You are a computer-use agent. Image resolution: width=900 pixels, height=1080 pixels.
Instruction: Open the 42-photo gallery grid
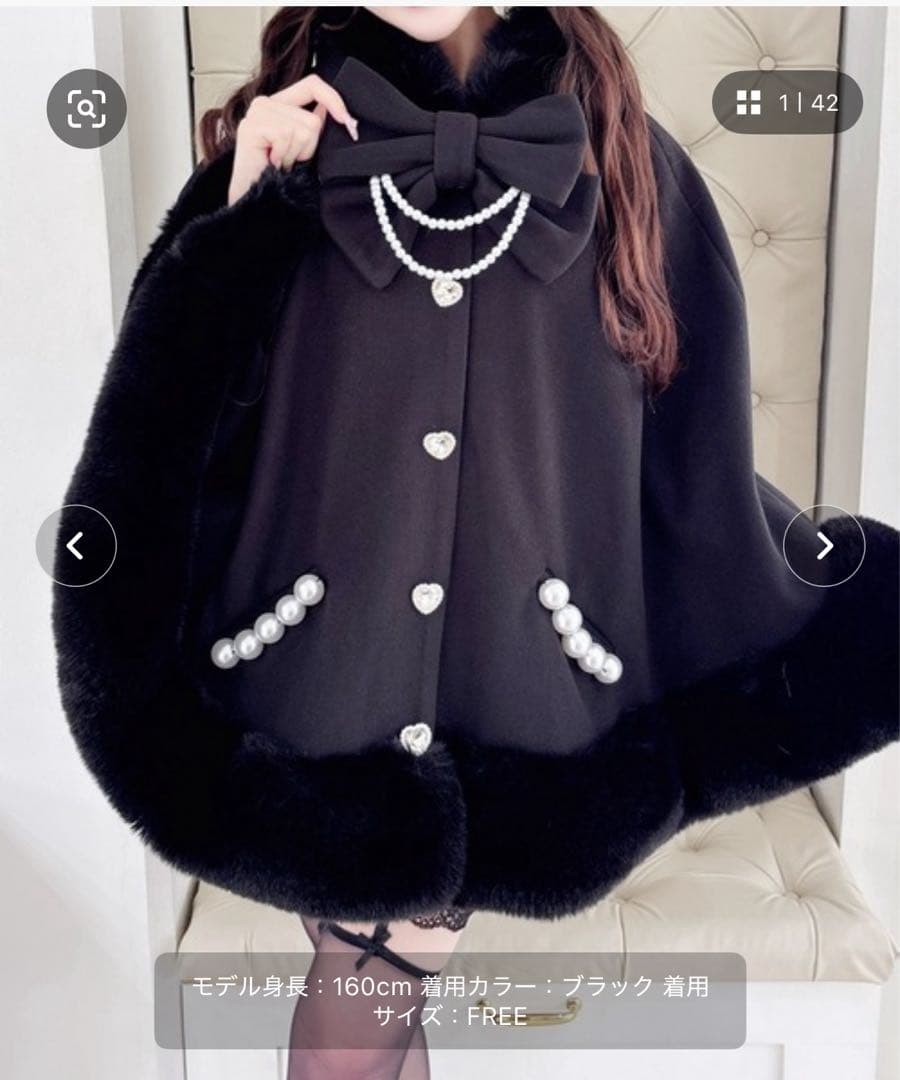pyautogui.click(x=786, y=102)
